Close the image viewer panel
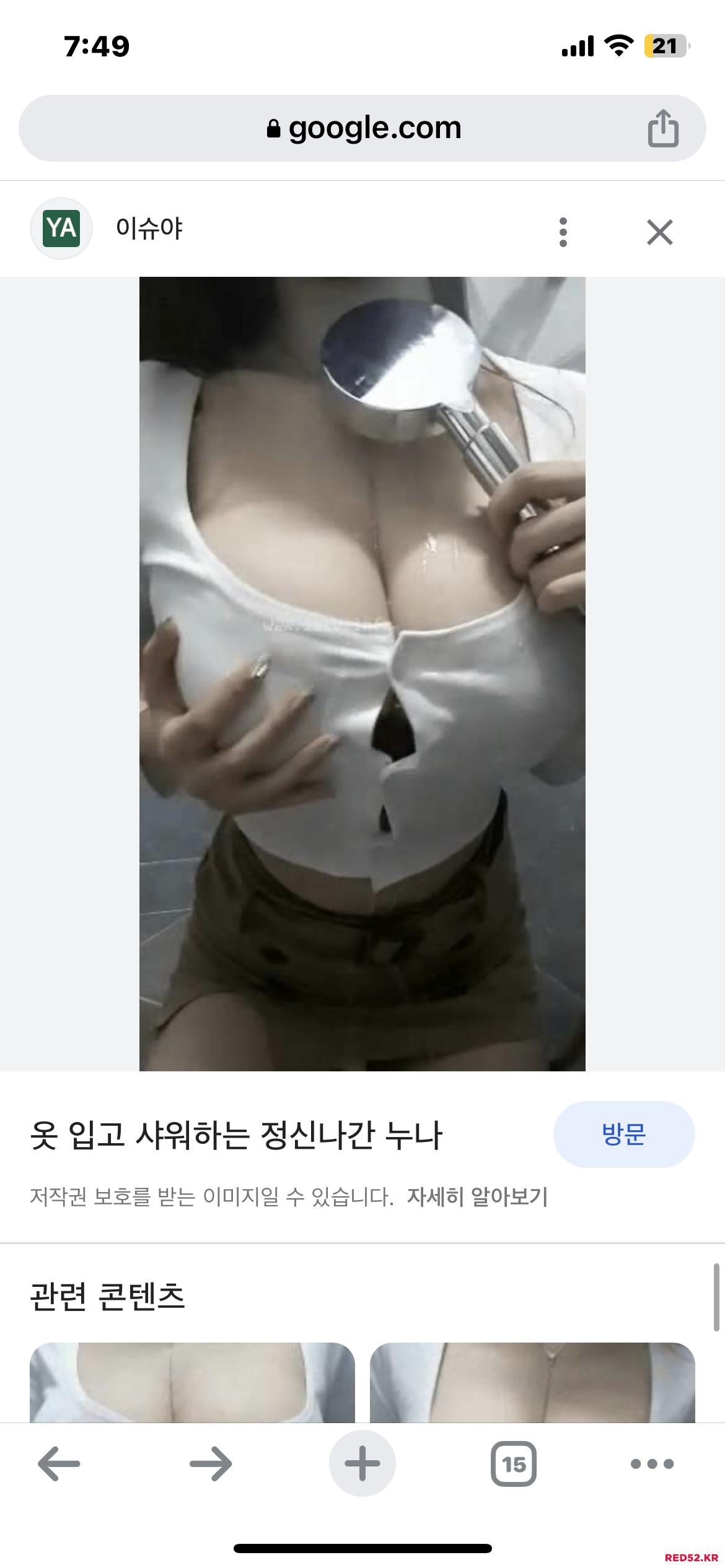This screenshot has height=1568, width=725. tap(659, 232)
